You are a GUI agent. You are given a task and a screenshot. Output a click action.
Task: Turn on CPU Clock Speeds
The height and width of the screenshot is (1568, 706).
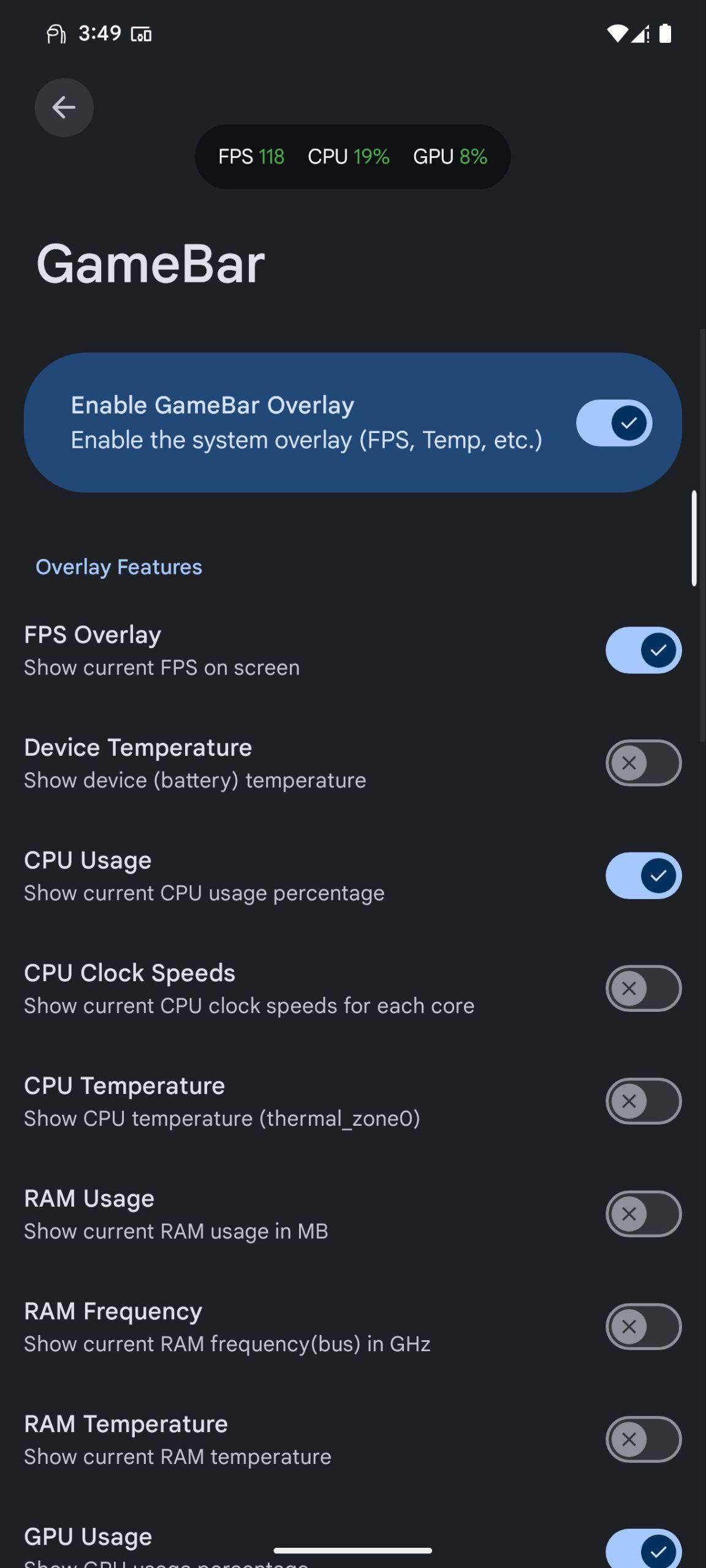coord(643,988)
